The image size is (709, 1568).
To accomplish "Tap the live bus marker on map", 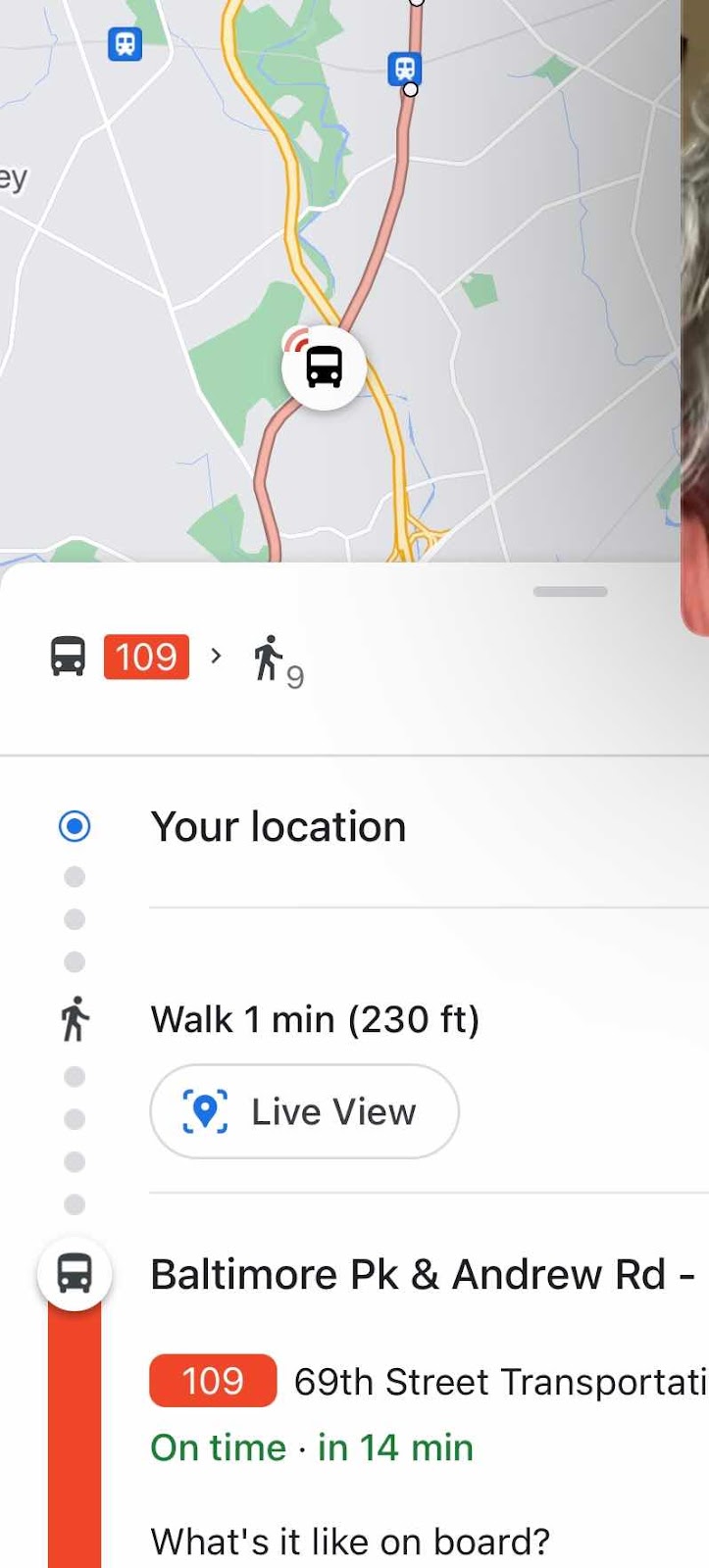I will tap(324, 367).
